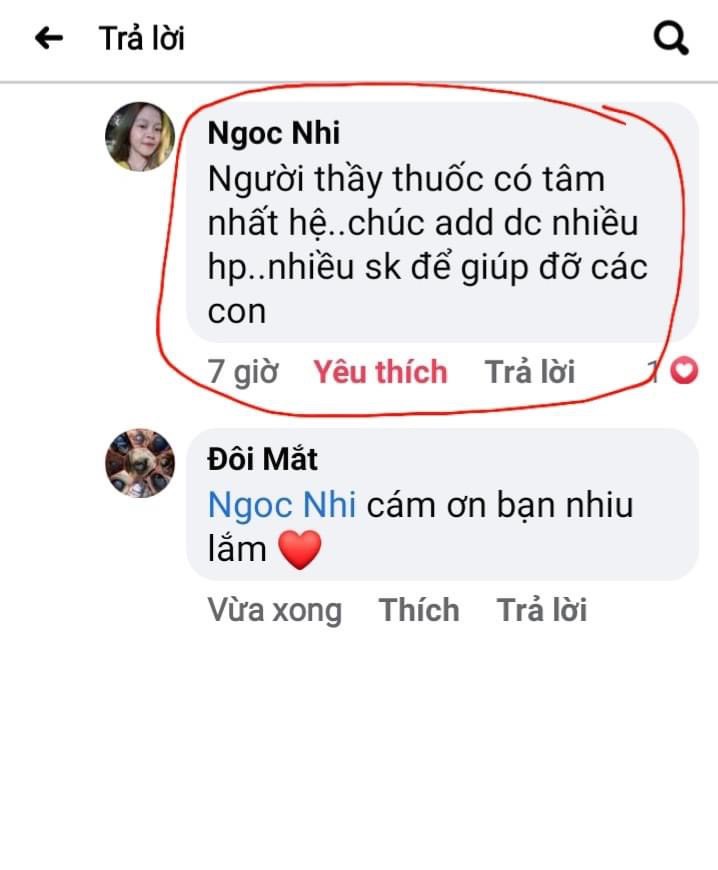Viewport: 718px width, 870px height.
Task: Open Ngoc Nhi's name above her comment
Action: [x=274, y=134]
